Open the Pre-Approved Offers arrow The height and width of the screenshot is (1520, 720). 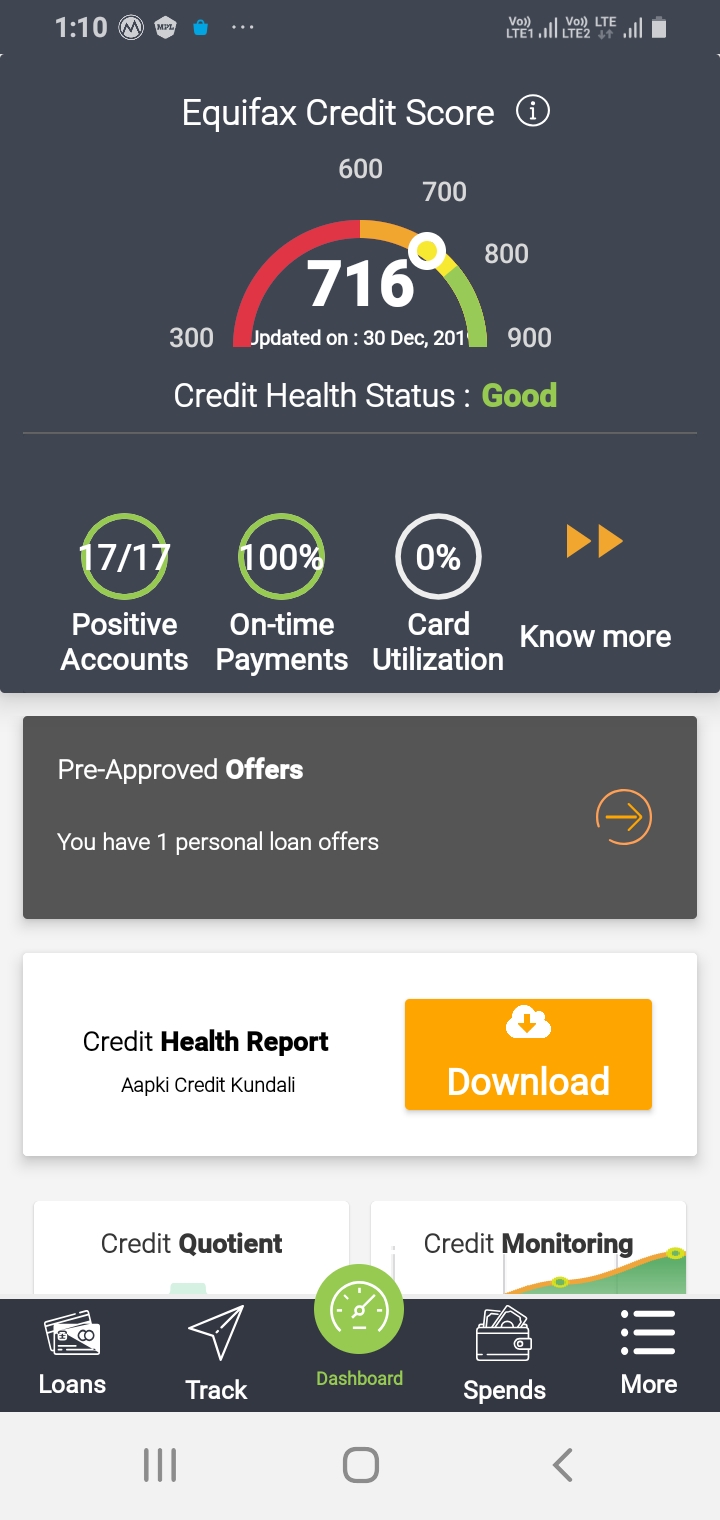coord(624,817)
